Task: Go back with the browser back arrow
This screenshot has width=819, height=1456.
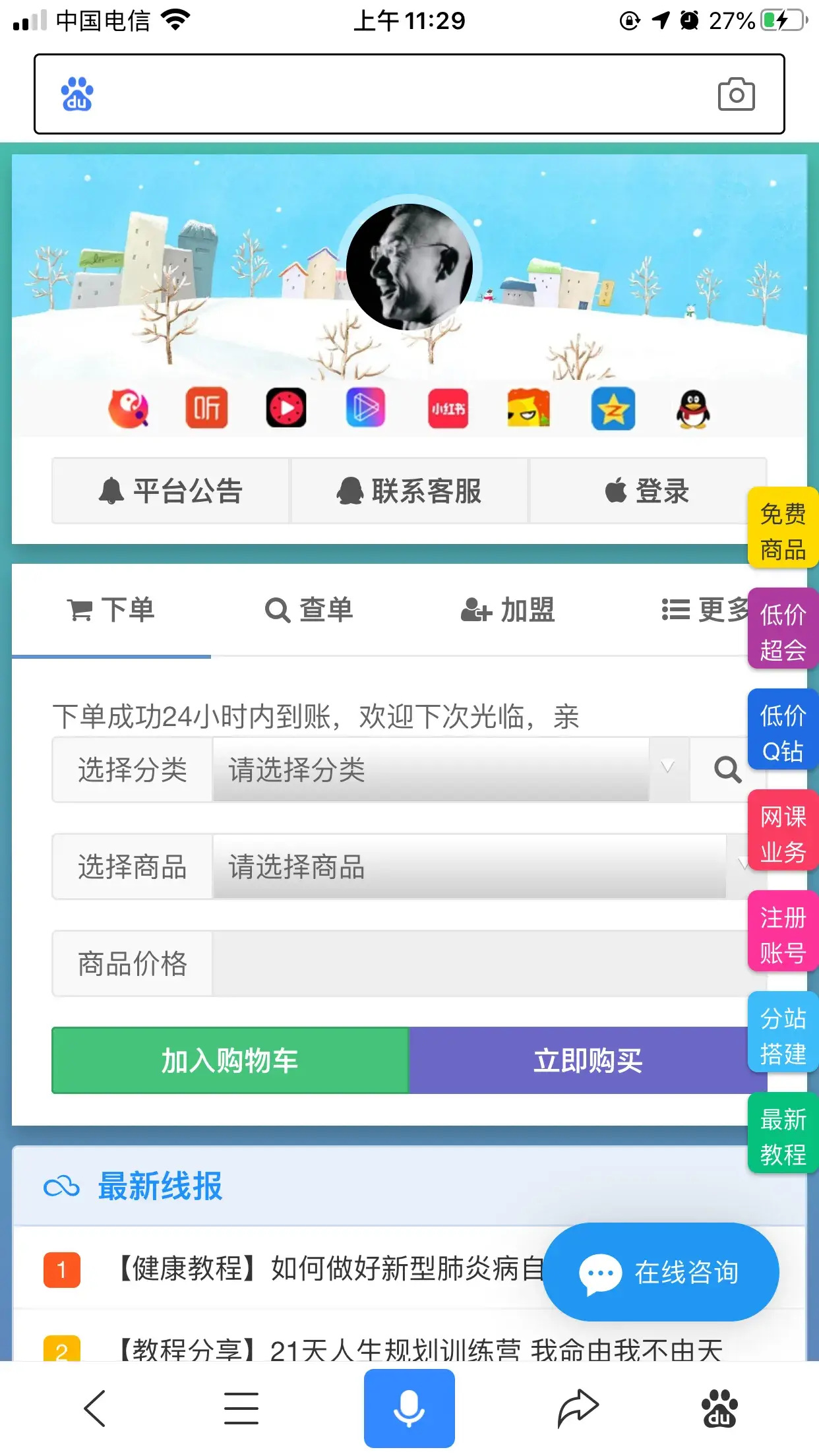Action: 95,1408
